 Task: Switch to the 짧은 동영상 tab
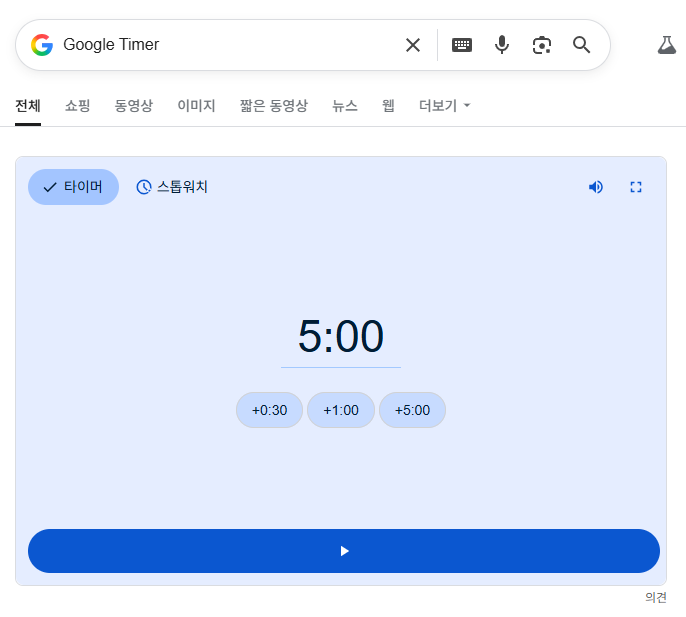point(274,105)
